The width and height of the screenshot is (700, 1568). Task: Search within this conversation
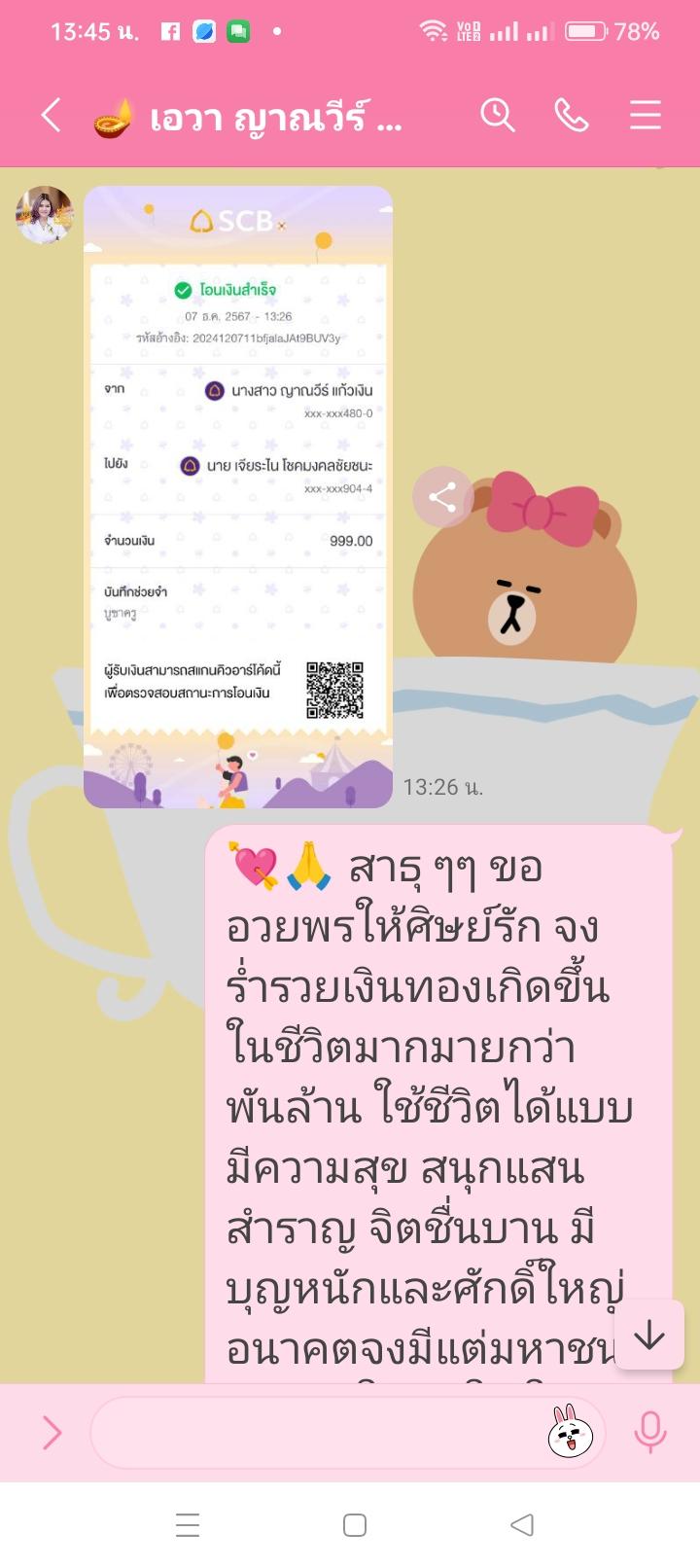coord(497,116)
